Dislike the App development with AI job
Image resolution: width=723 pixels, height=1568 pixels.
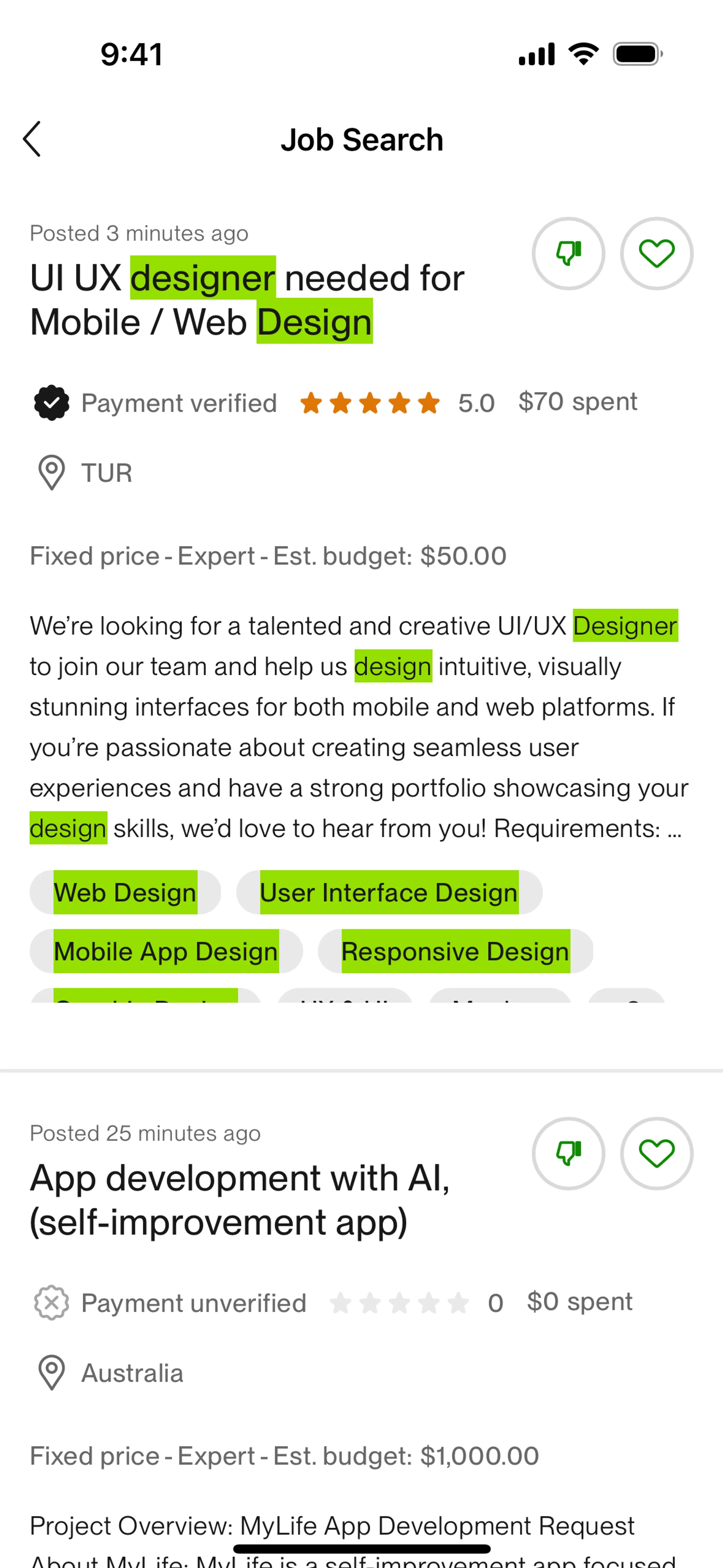coord(568,1154)
